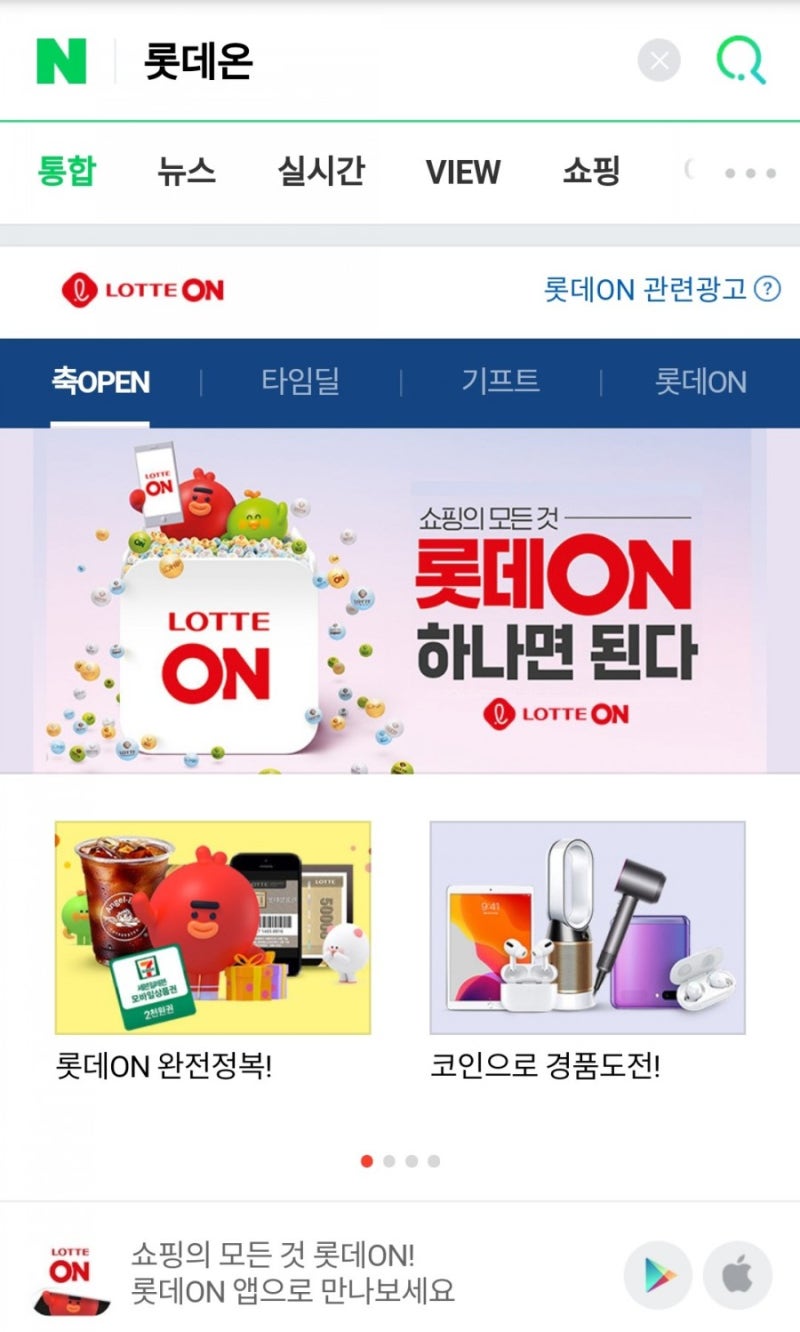800x1332 pixels.
Task: Tap the Naver N home logo
Action: click(x=61, y=61)
